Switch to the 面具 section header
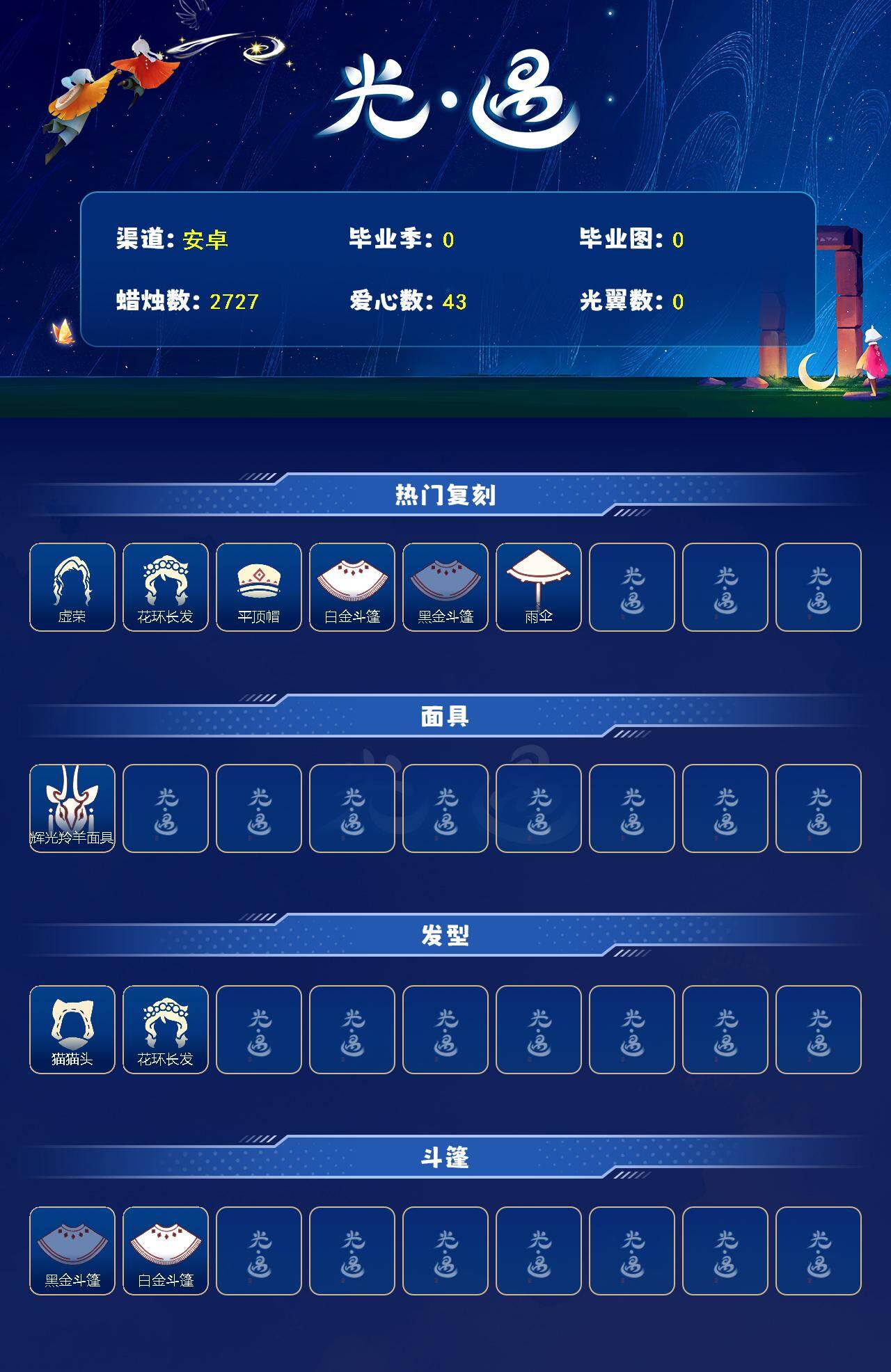 445,717
